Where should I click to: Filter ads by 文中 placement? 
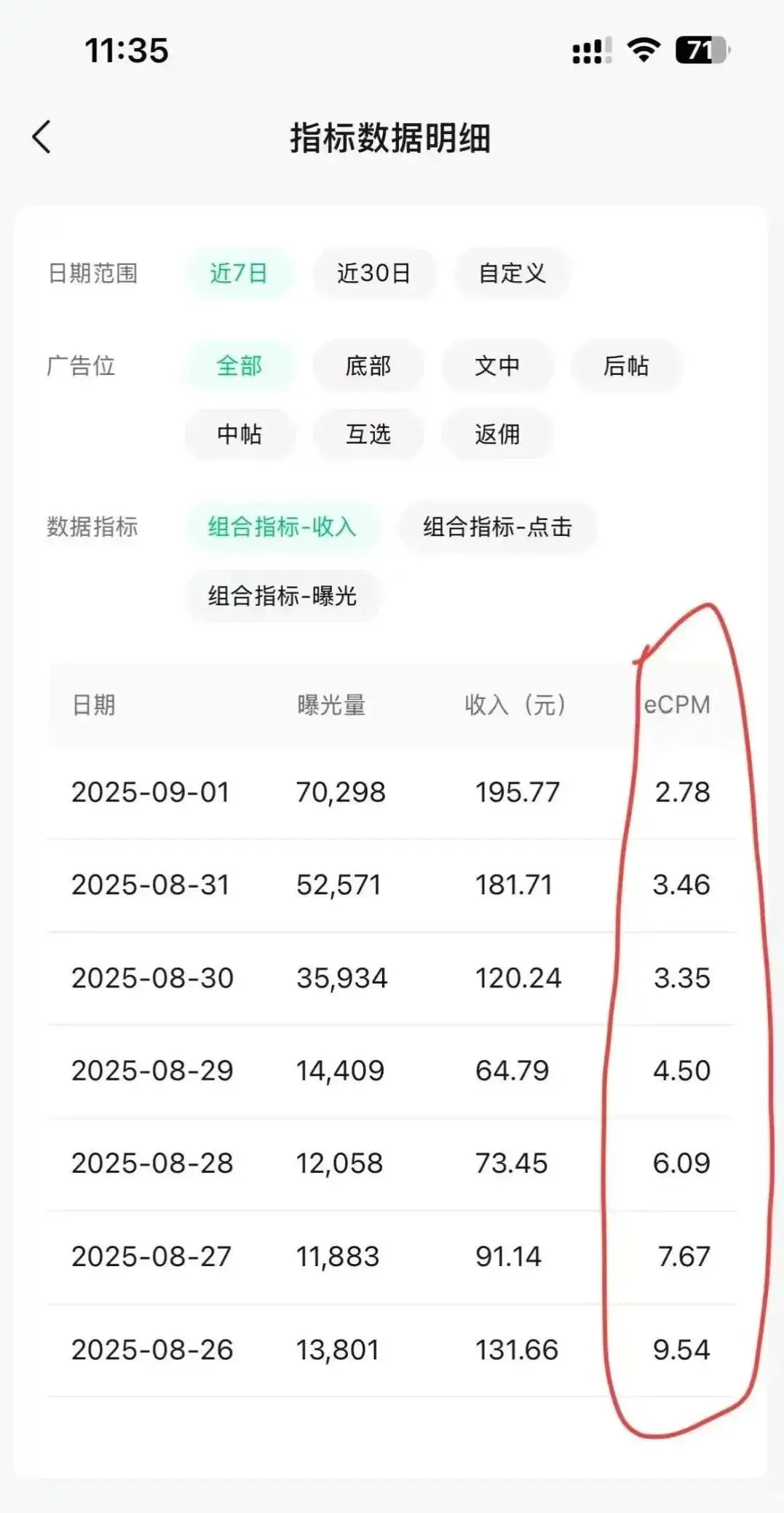tap(498, 367)
